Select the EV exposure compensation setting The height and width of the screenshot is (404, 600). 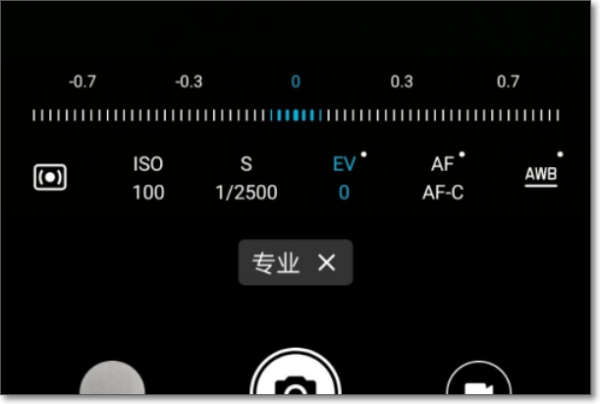coord(344,178)
